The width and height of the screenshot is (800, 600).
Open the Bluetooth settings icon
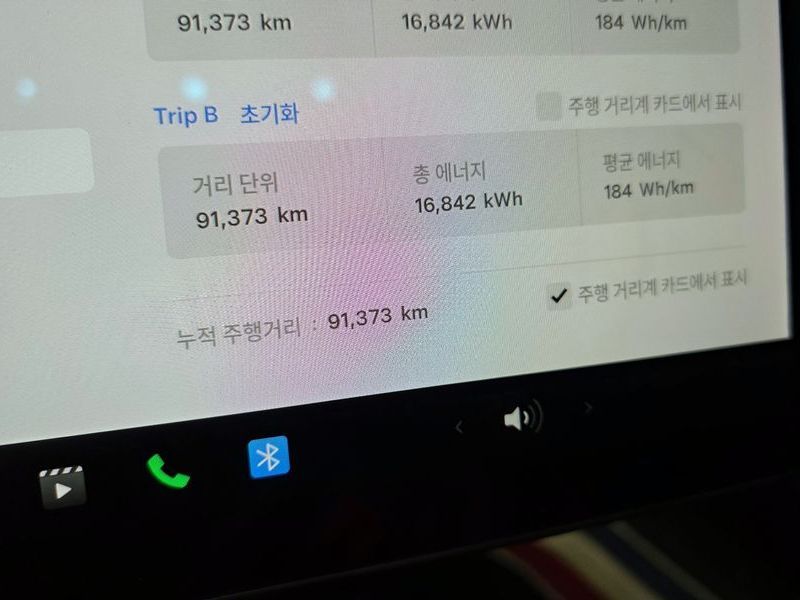point(268,457)
